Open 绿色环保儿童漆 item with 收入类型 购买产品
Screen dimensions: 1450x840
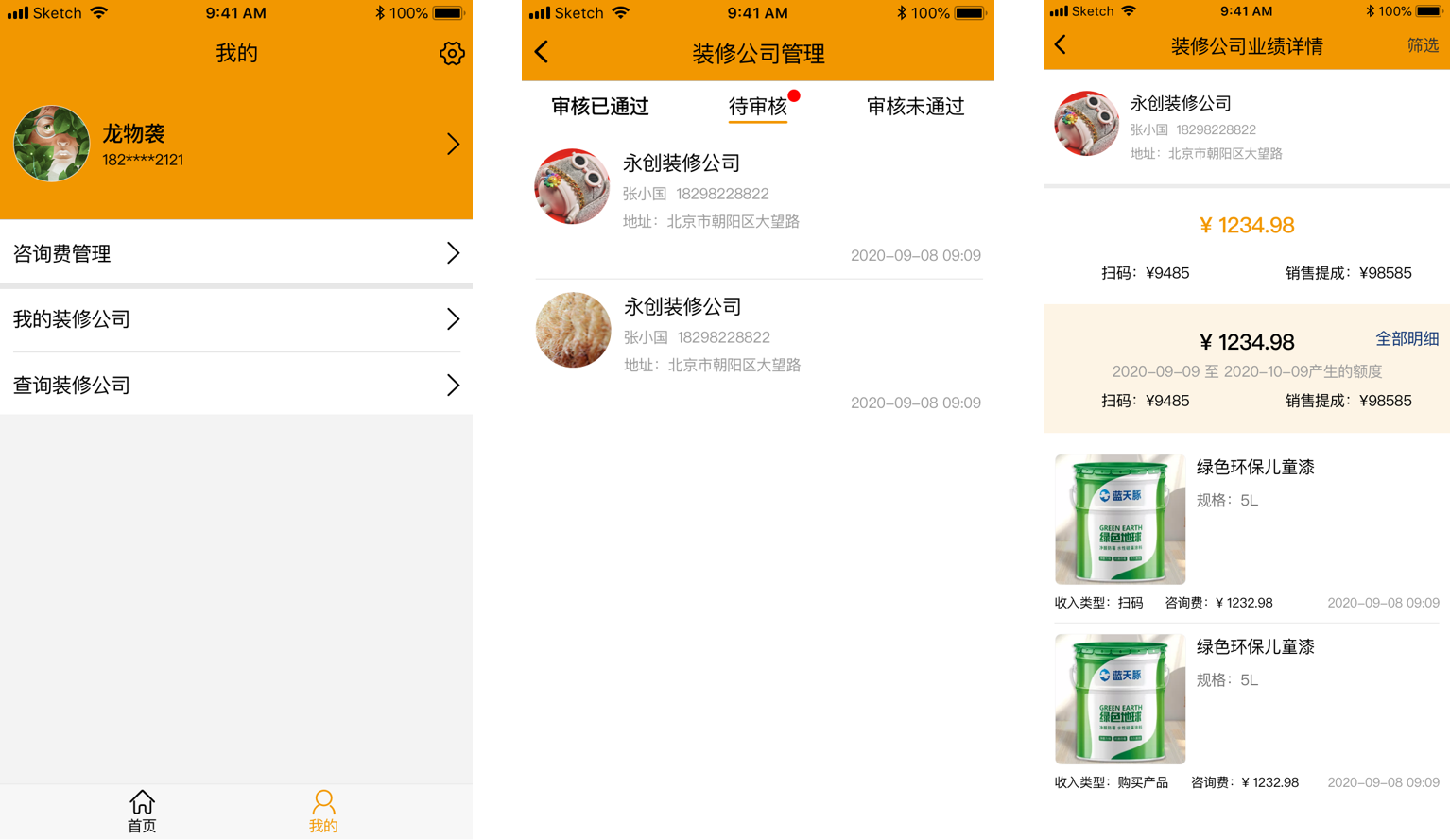pyautogui.click(x=1246, y=709)
